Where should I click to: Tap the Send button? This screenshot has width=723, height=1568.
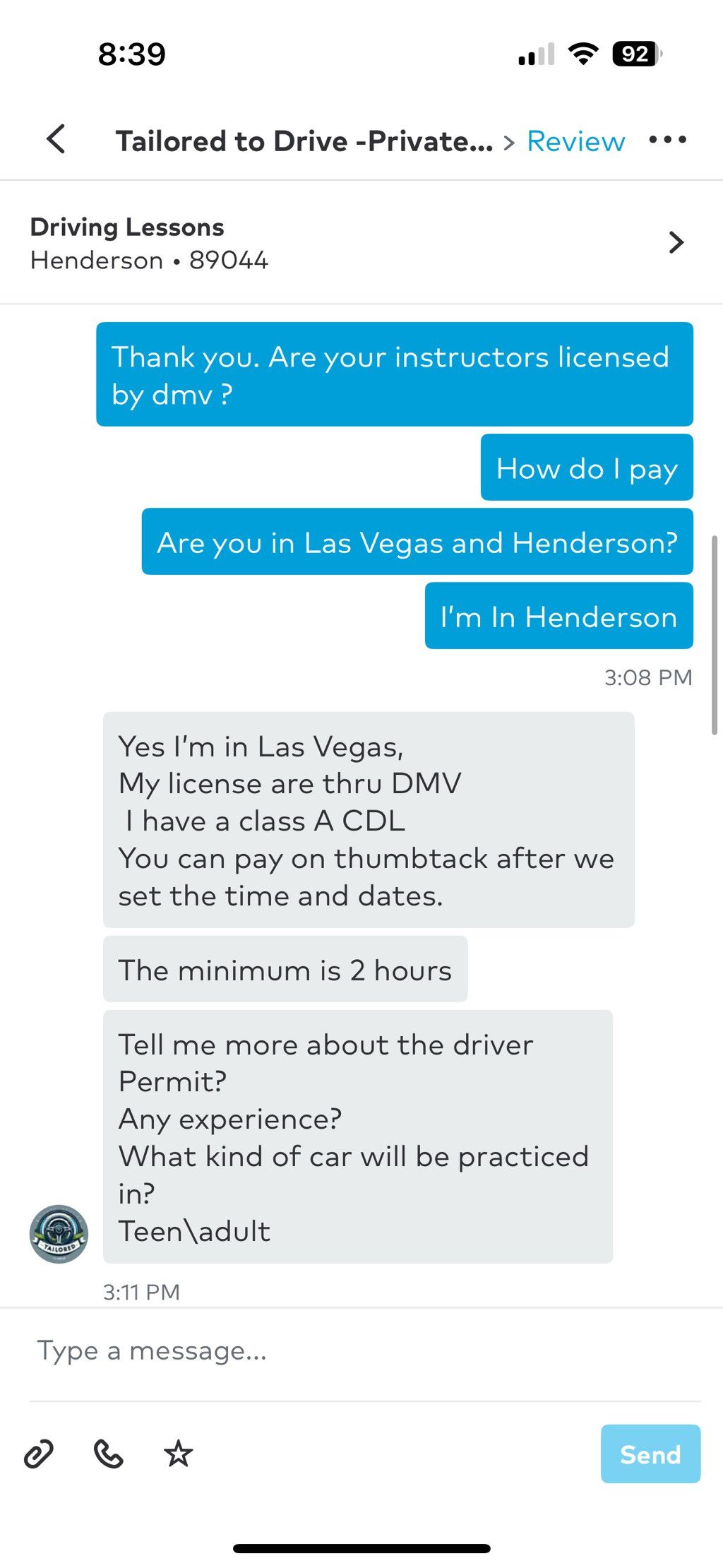[x=650, y=1454]
